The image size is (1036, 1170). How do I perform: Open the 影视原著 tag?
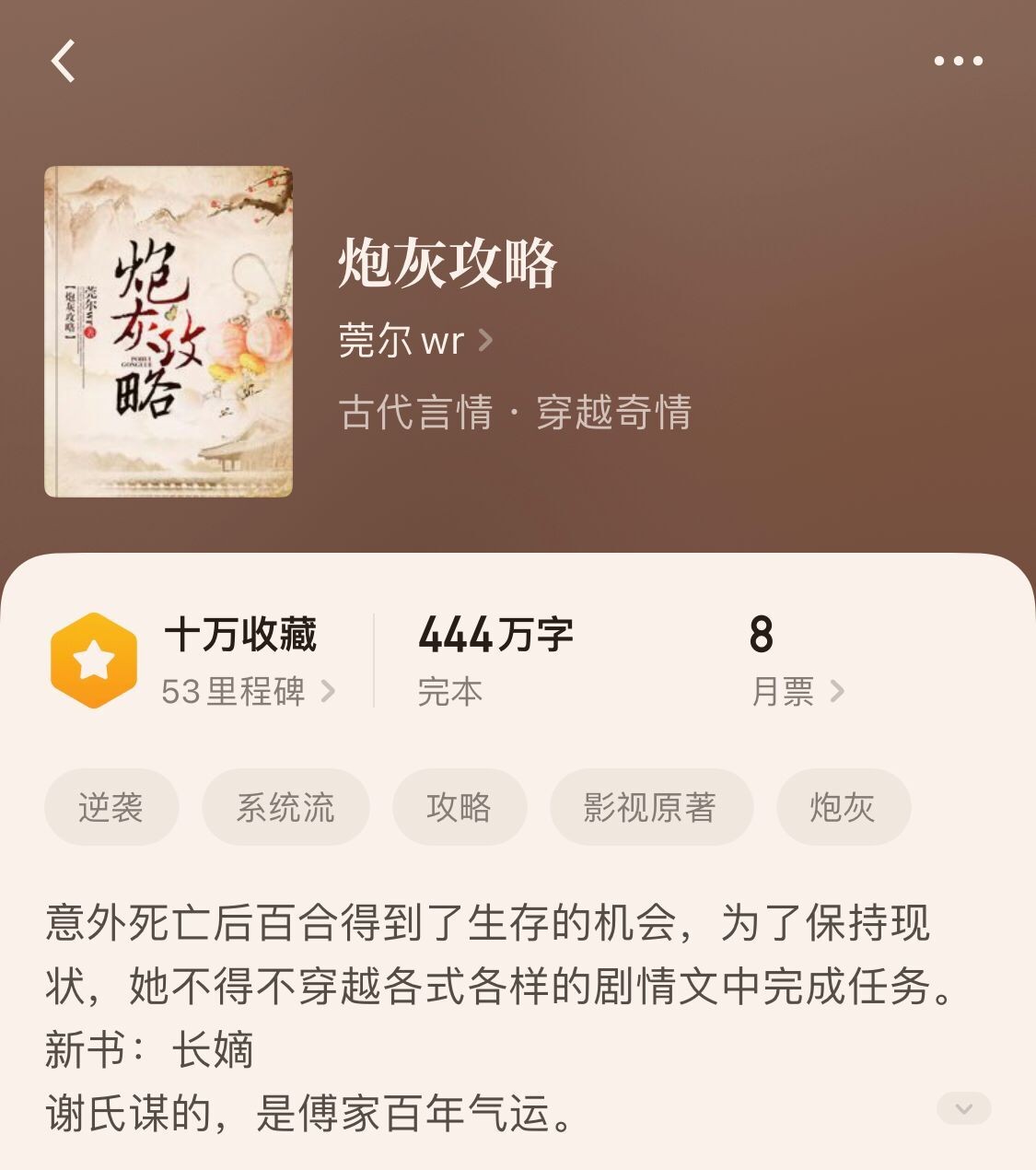650,807
